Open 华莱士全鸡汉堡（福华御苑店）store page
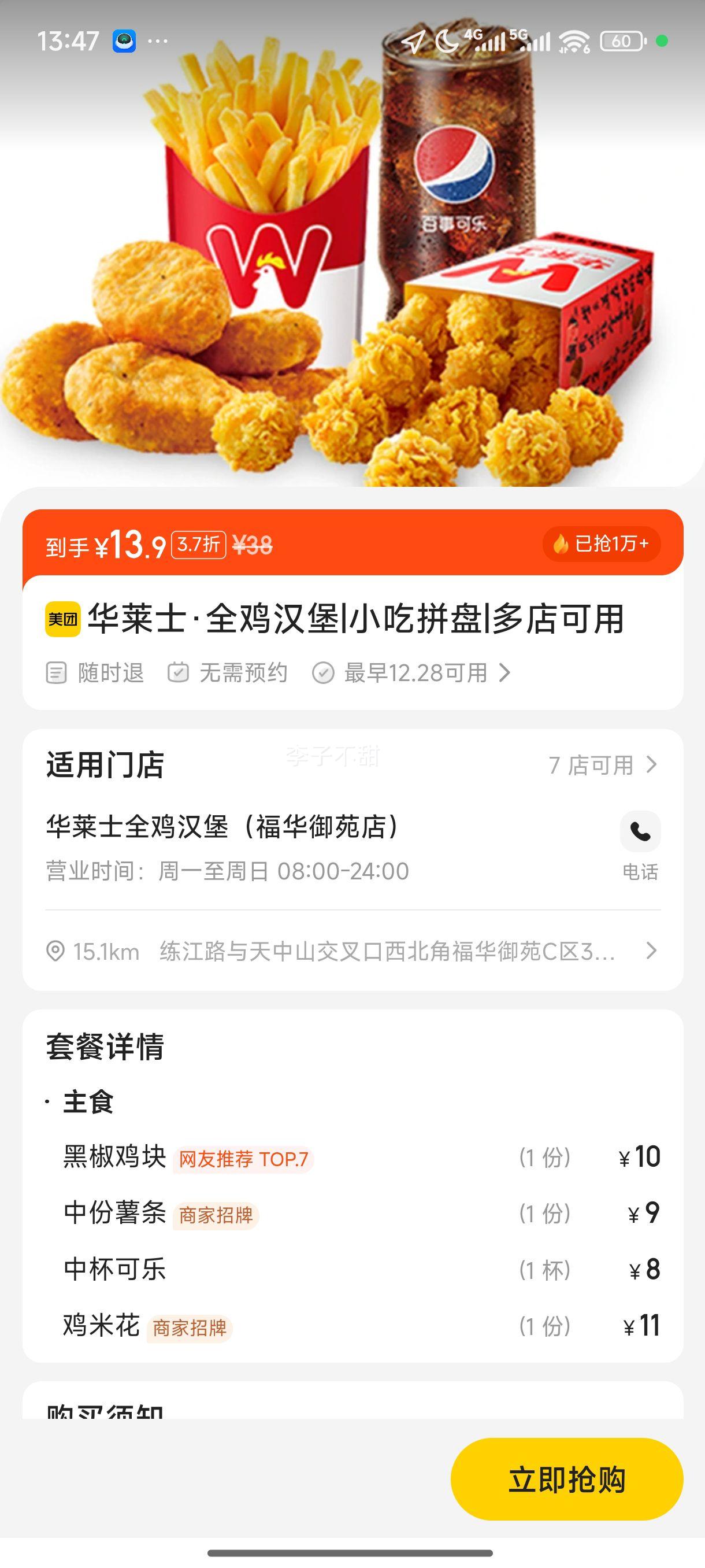This screenshot has height=1568, width=705. [222, 827]
